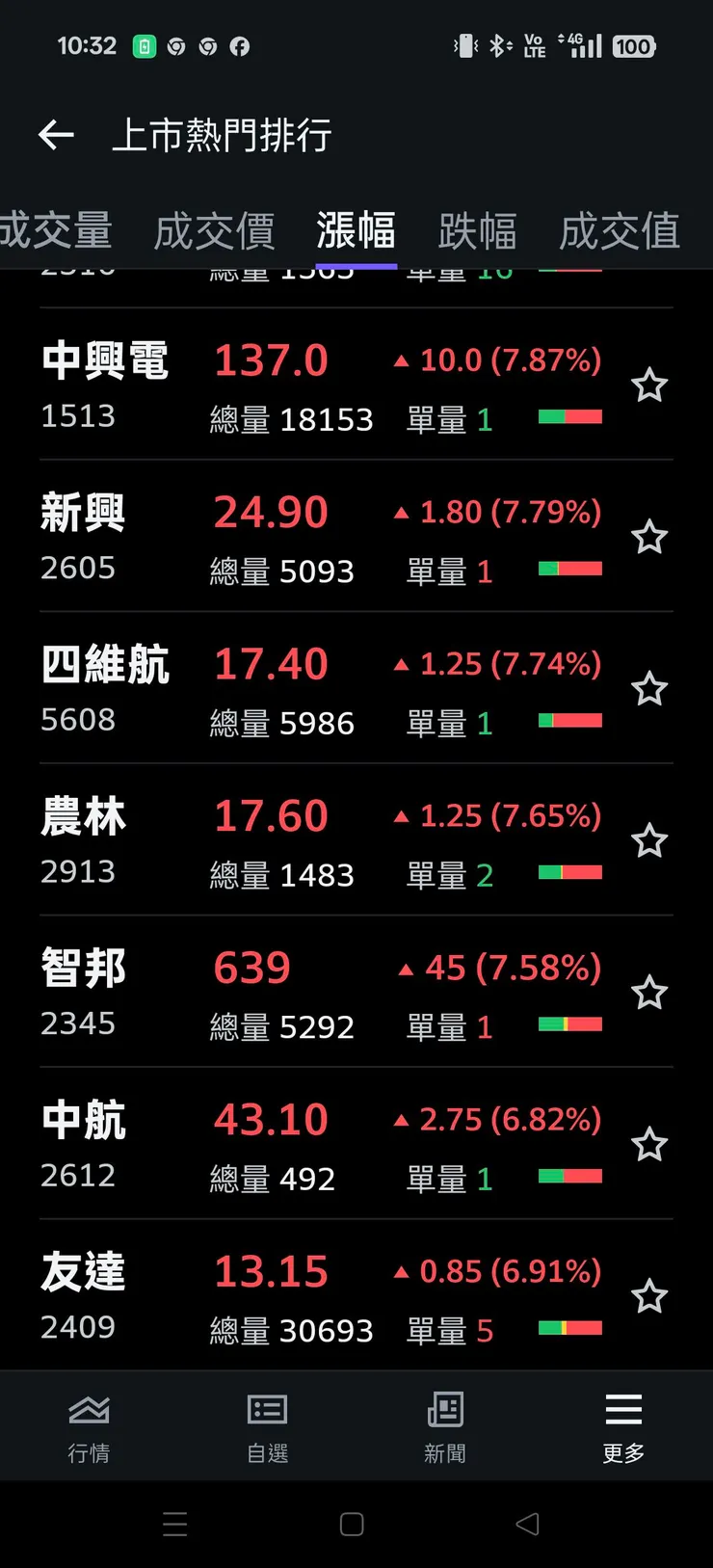Favorite 四維航 using the star icon

649,689
